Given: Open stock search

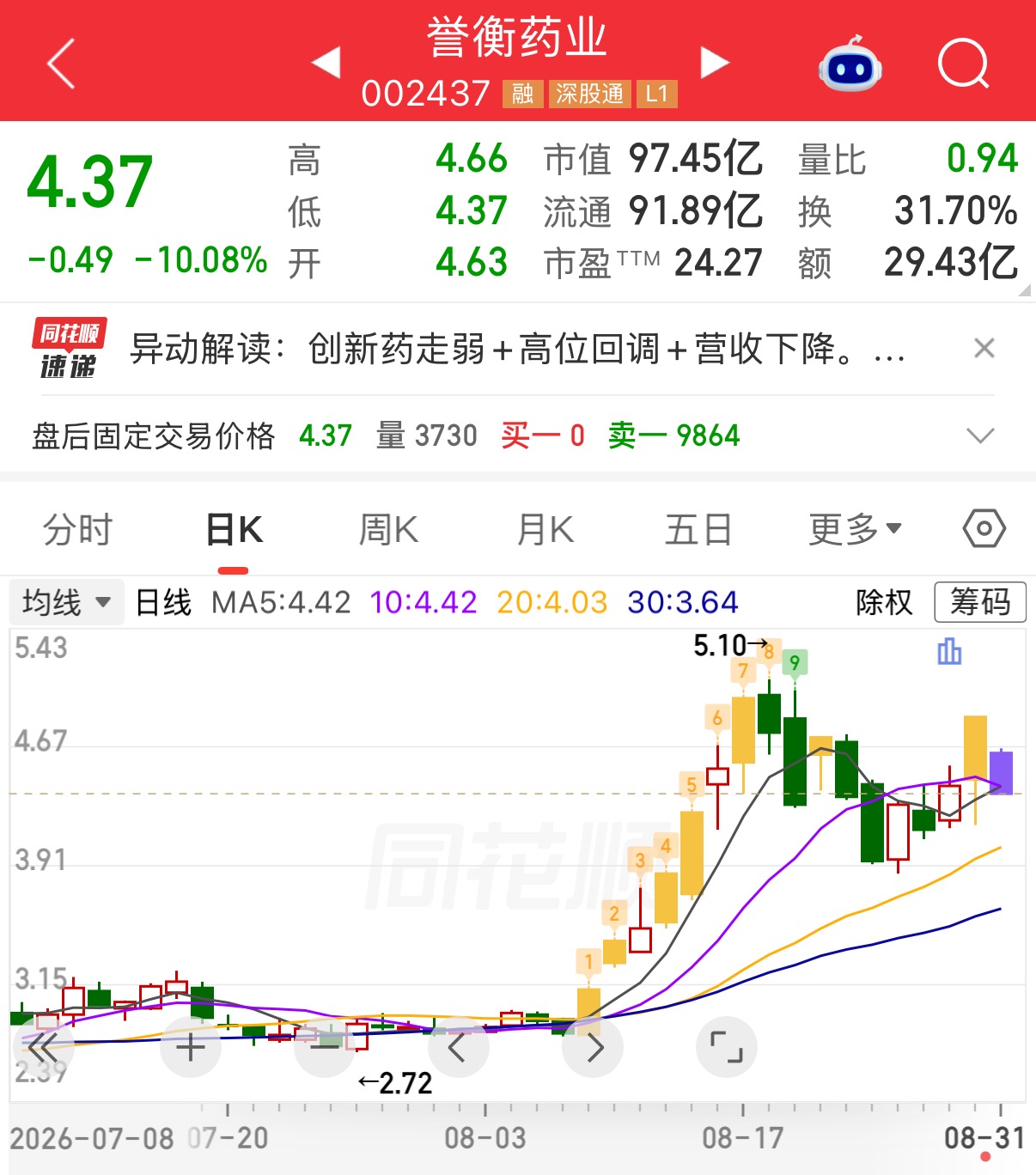Looking at the screenshot, I should click(964, 64).
